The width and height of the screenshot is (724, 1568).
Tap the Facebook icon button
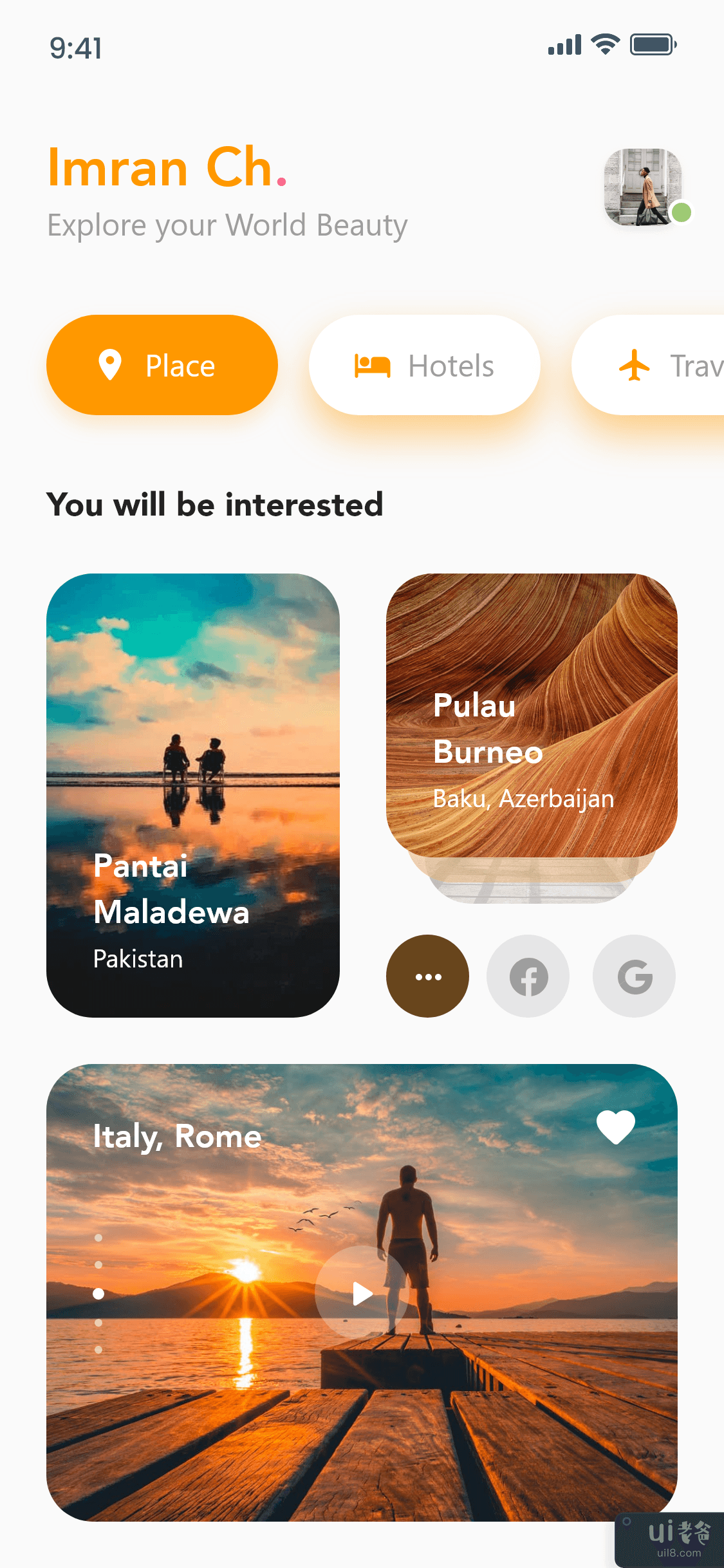tap(528, 976)
